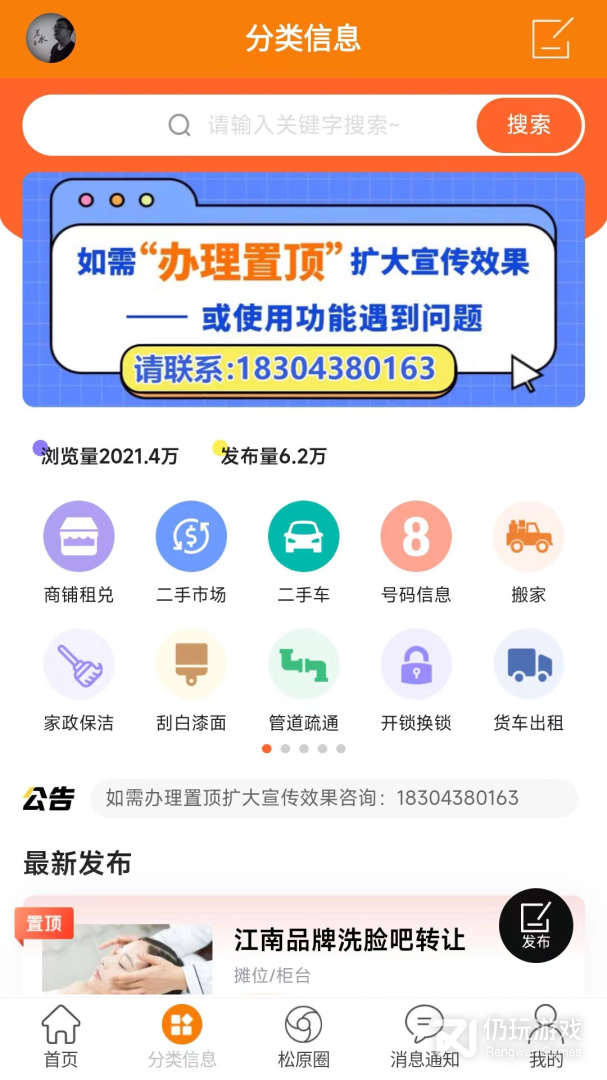Tap the orange 搜索 button
Image resolution: width=607 pixels, height=1080 pixels.
click(529, 125)
